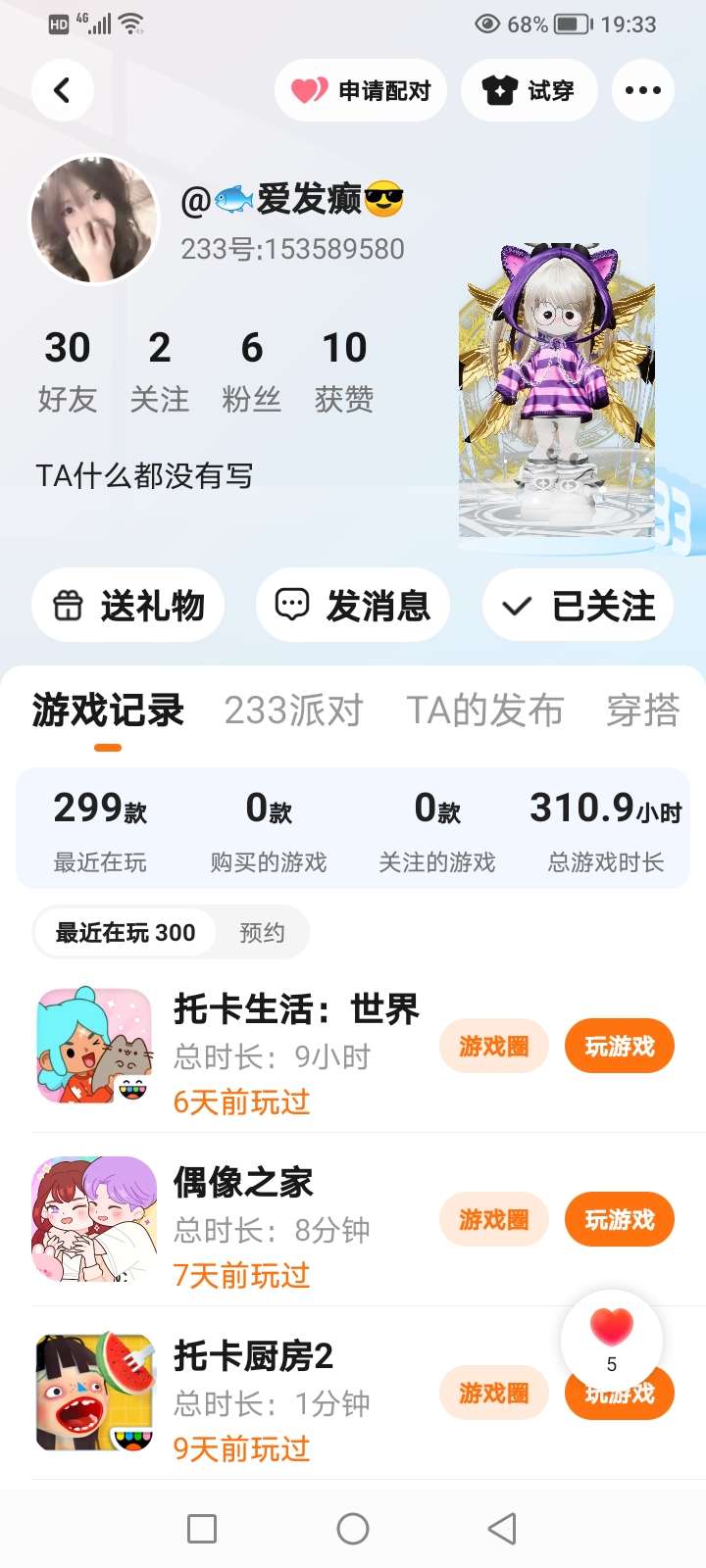
Task: Play 托卡生活：世界 with 玩游戏 button
Action: coord(619,1047)
